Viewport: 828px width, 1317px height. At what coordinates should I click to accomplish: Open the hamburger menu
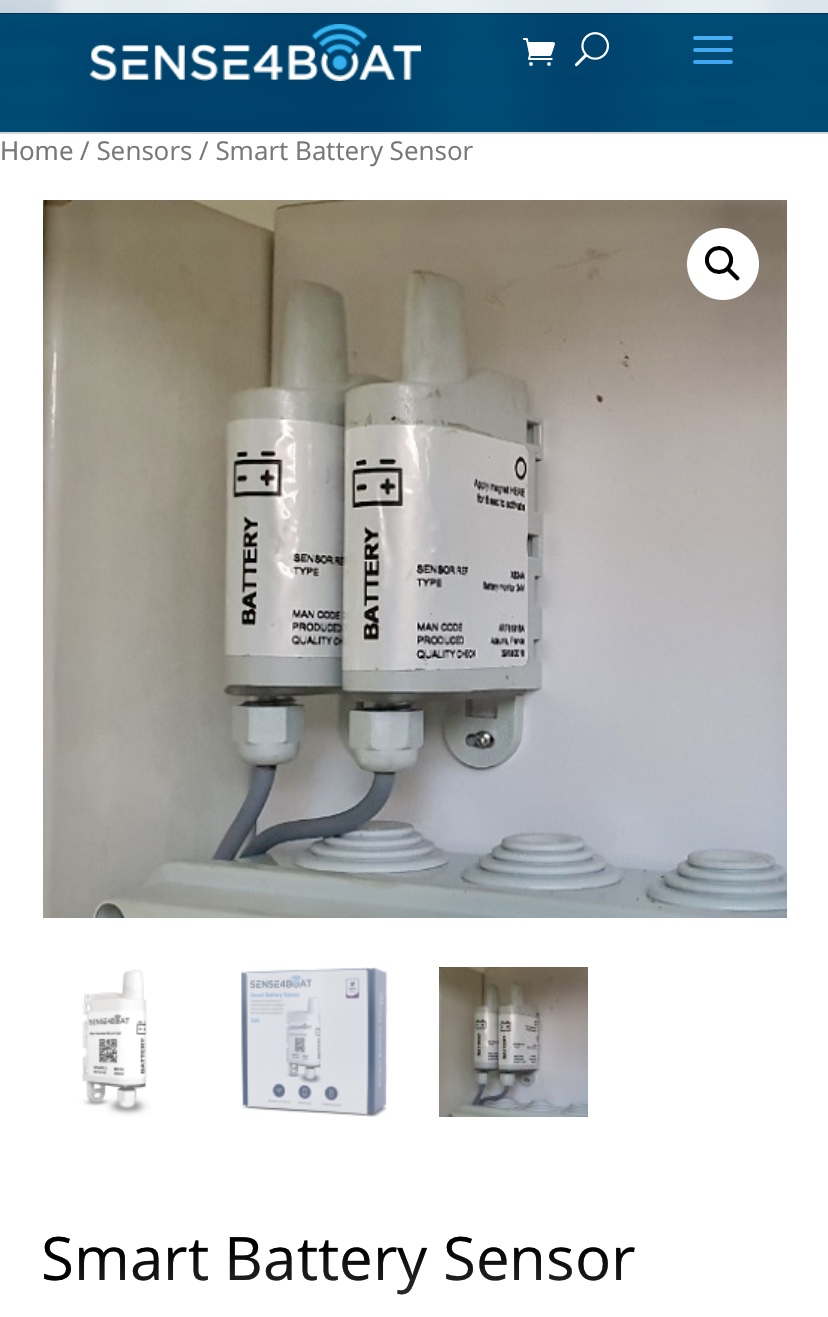712,50
